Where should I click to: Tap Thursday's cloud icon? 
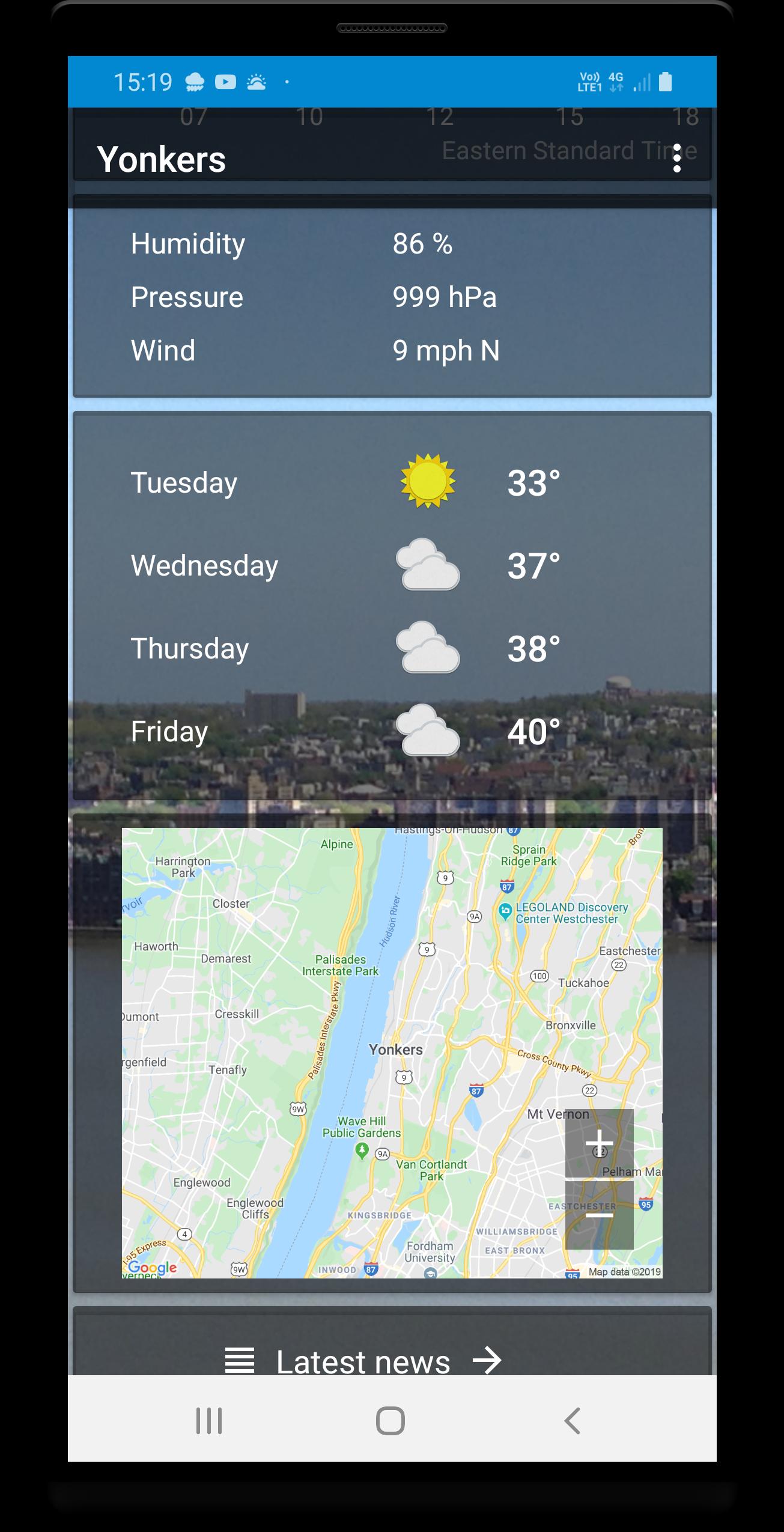point(429,648)
